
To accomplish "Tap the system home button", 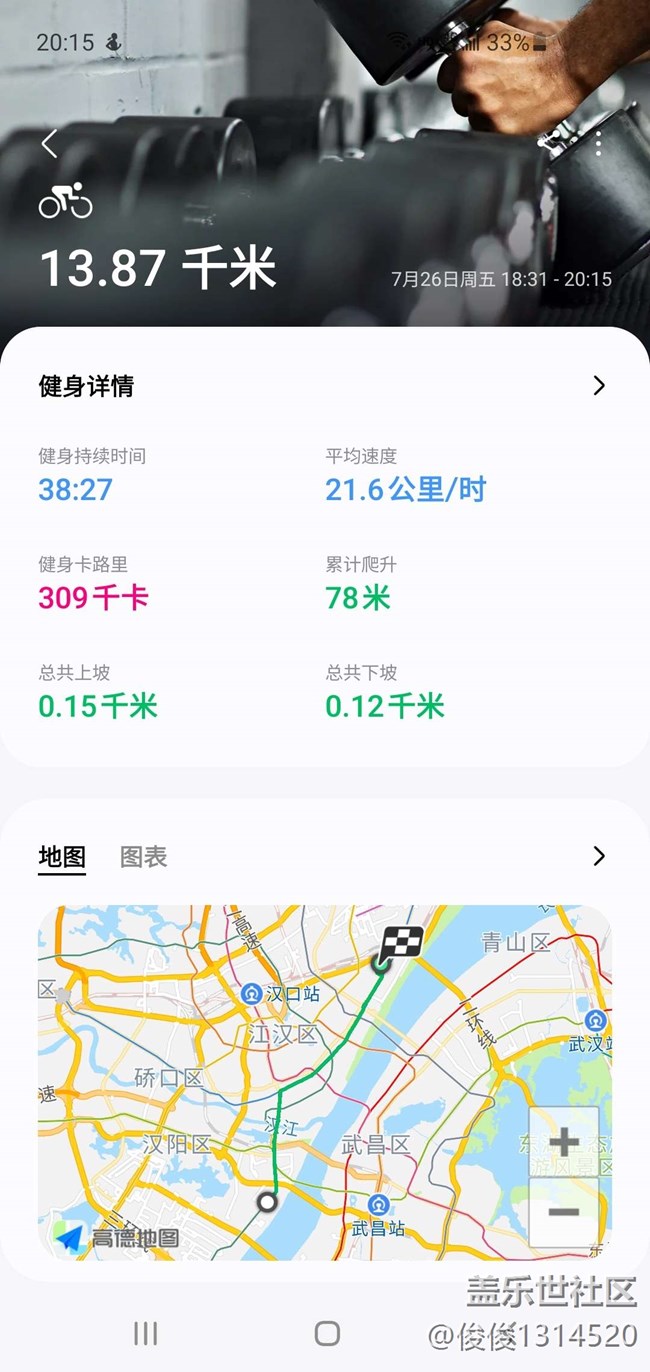I will point(327,1333).
